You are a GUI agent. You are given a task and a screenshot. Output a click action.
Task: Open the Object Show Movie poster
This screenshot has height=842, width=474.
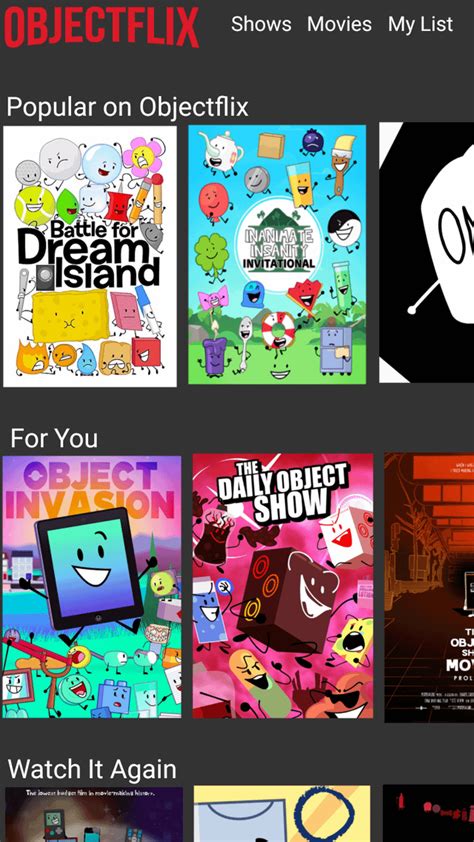pyautogui.click(x=429, y=587)
